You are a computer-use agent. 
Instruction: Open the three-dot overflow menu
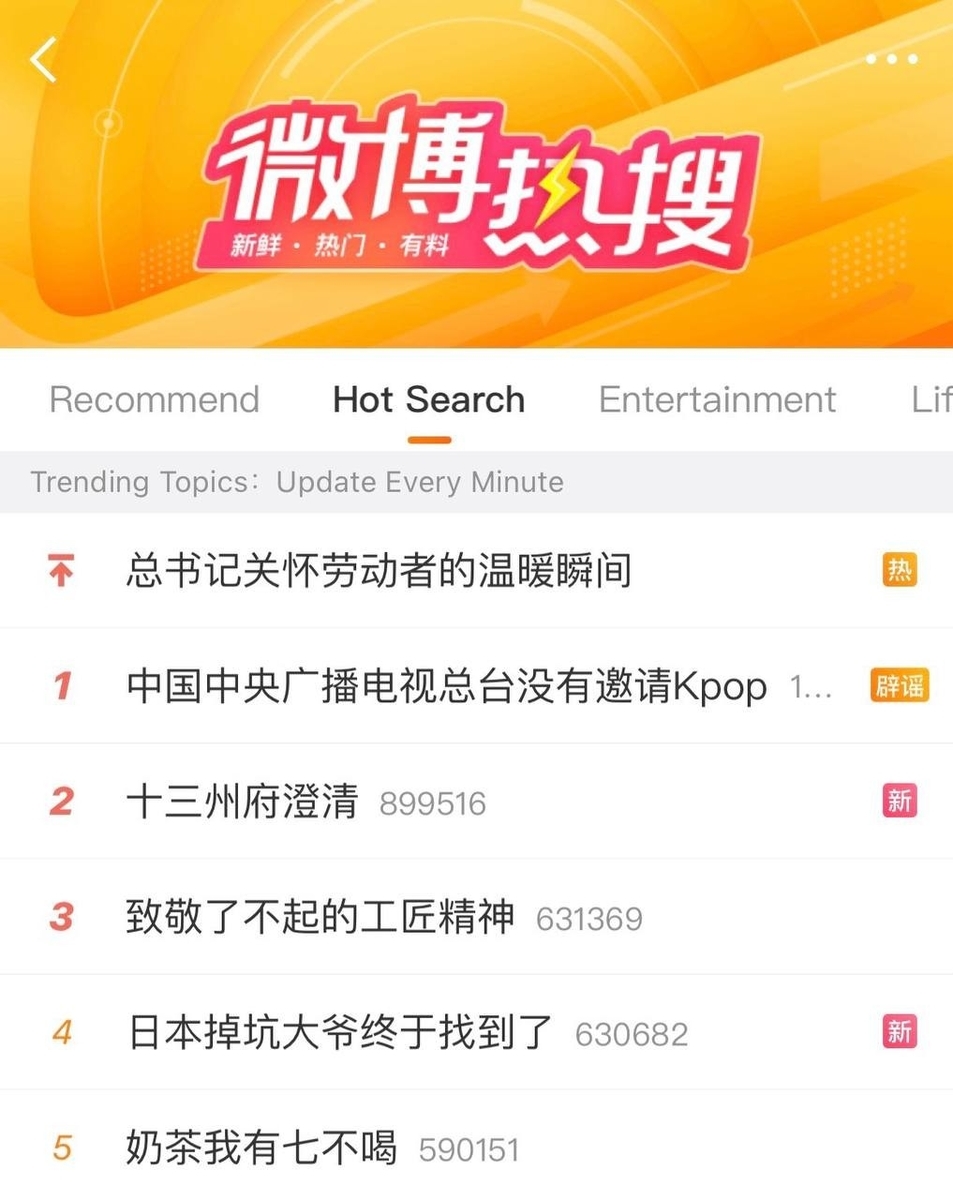coord(891,59)
